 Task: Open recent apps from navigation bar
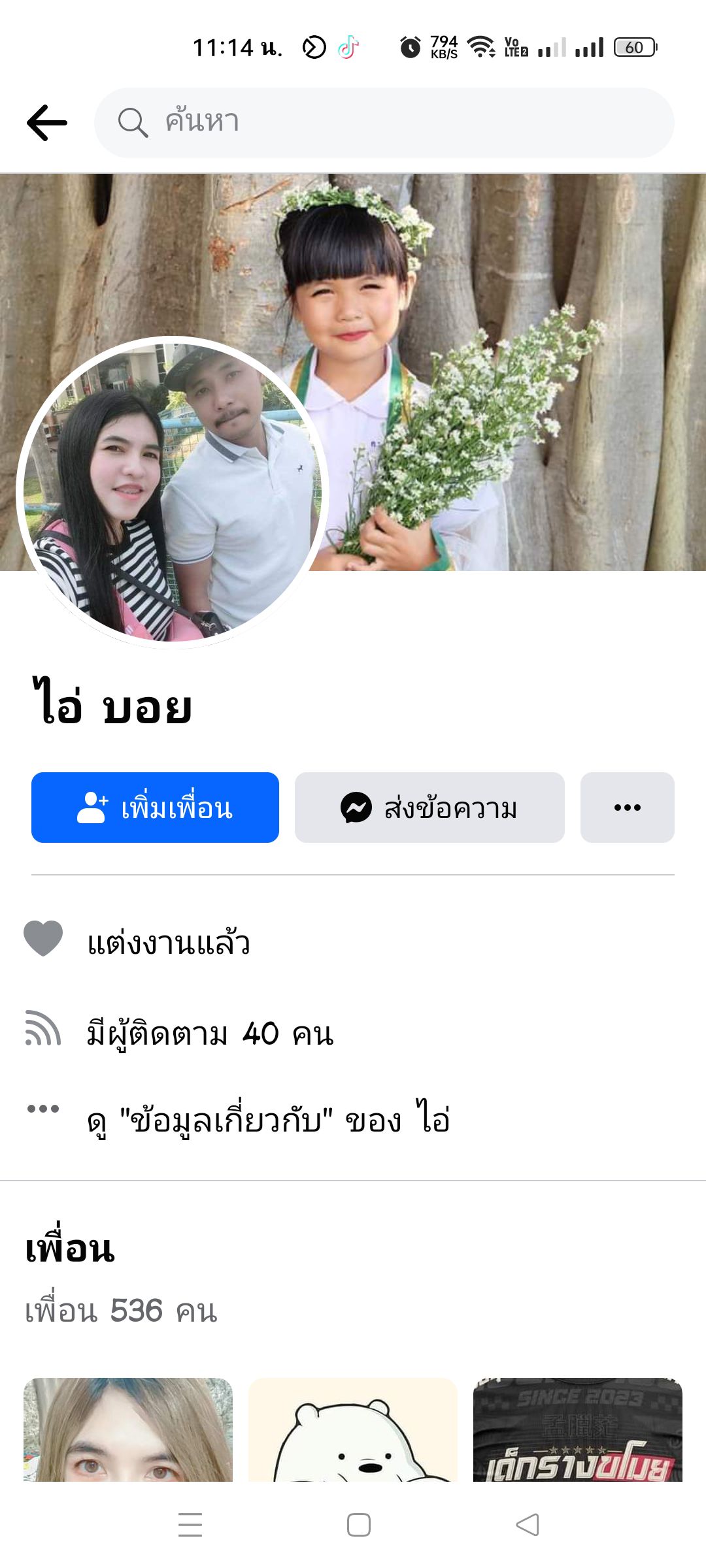190,1525
